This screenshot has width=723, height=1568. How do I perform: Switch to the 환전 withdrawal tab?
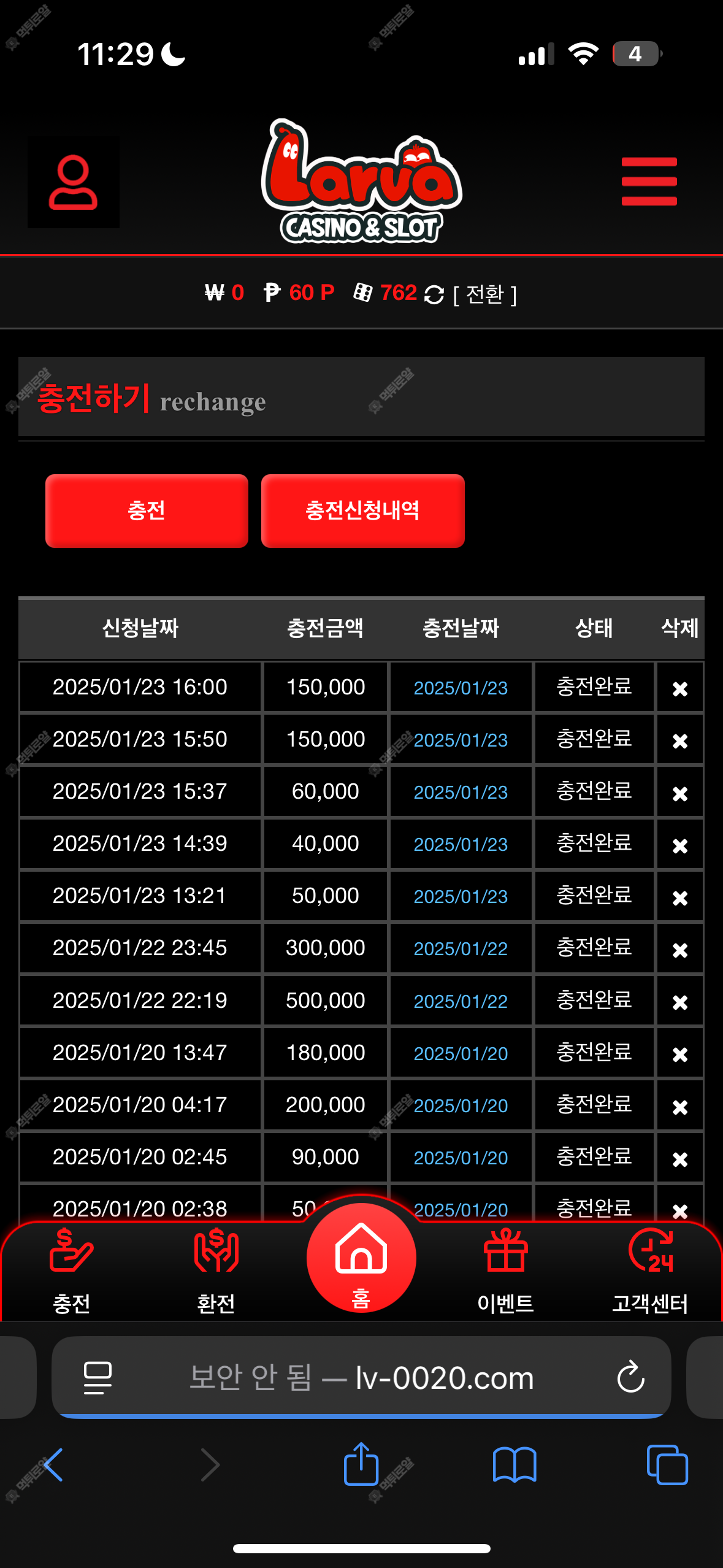(x=216, y=1270)
